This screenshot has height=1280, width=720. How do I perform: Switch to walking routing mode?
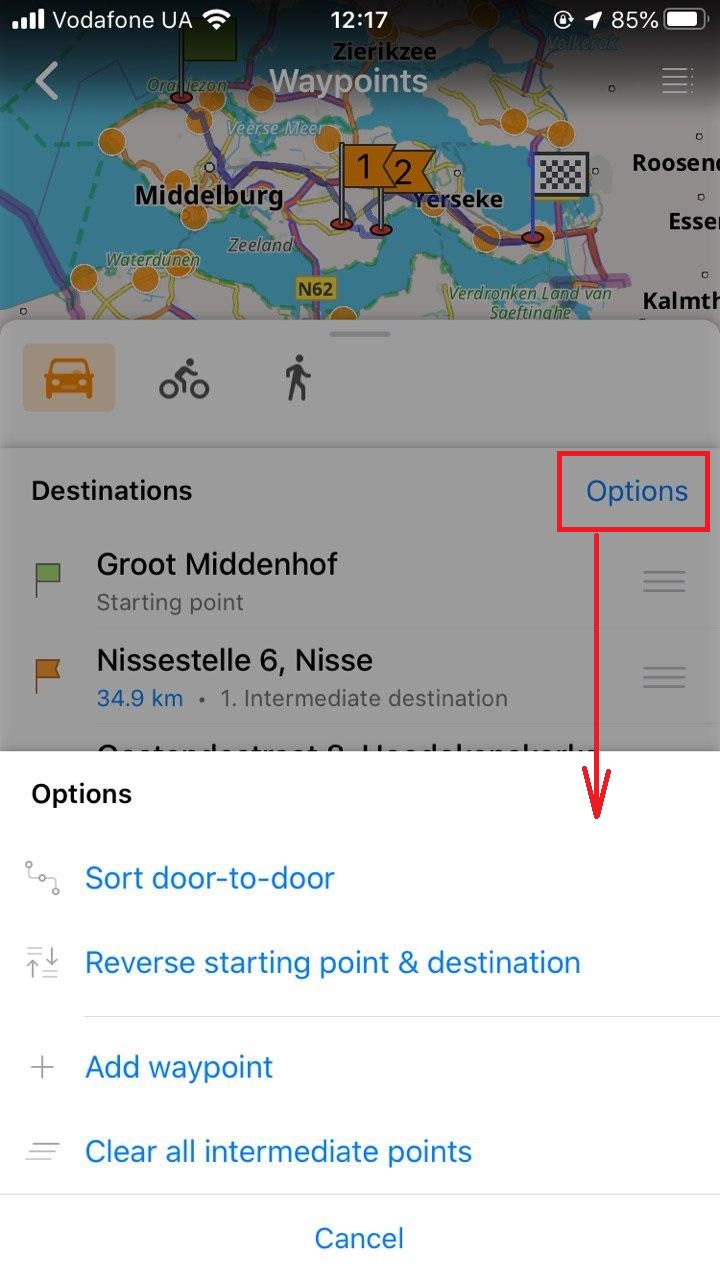click(297, 380)
